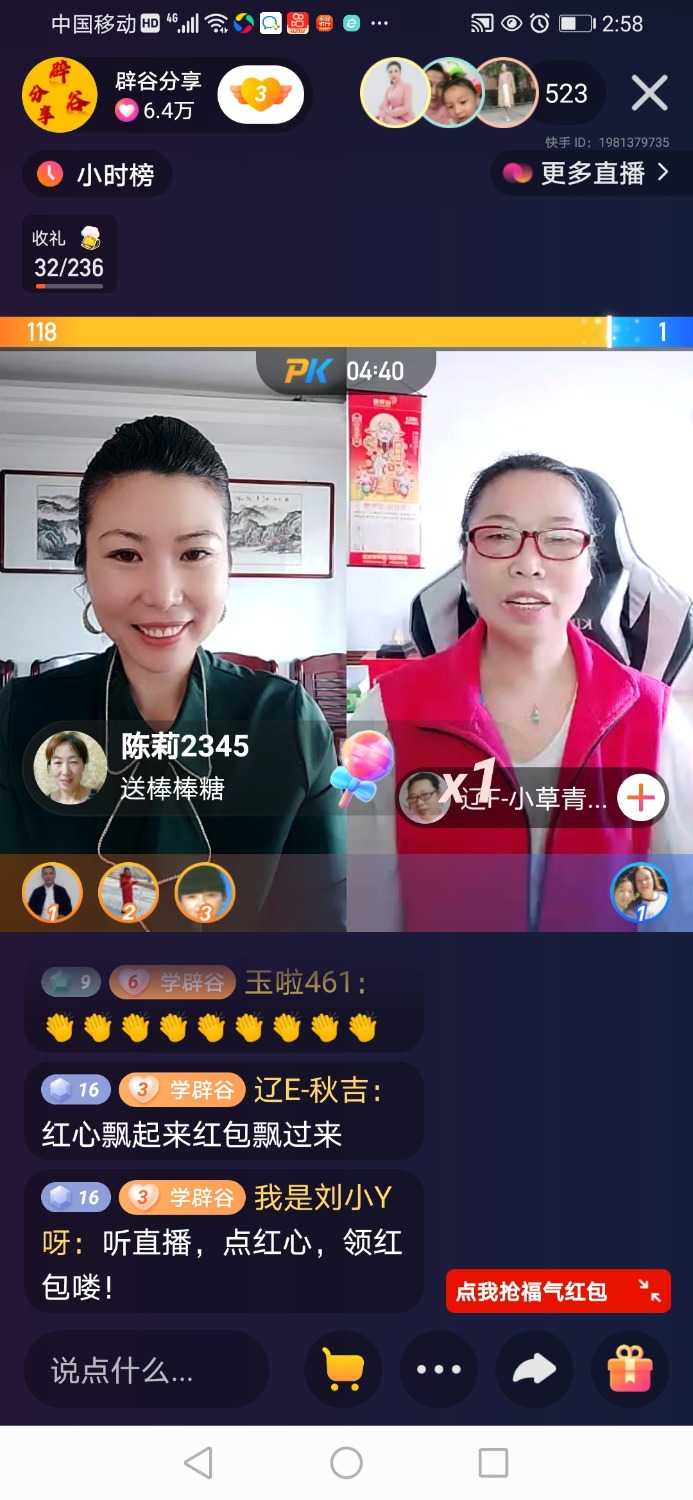Open the PK battle timer details
Screen dimensions: 693x1500
click(346, 372)
